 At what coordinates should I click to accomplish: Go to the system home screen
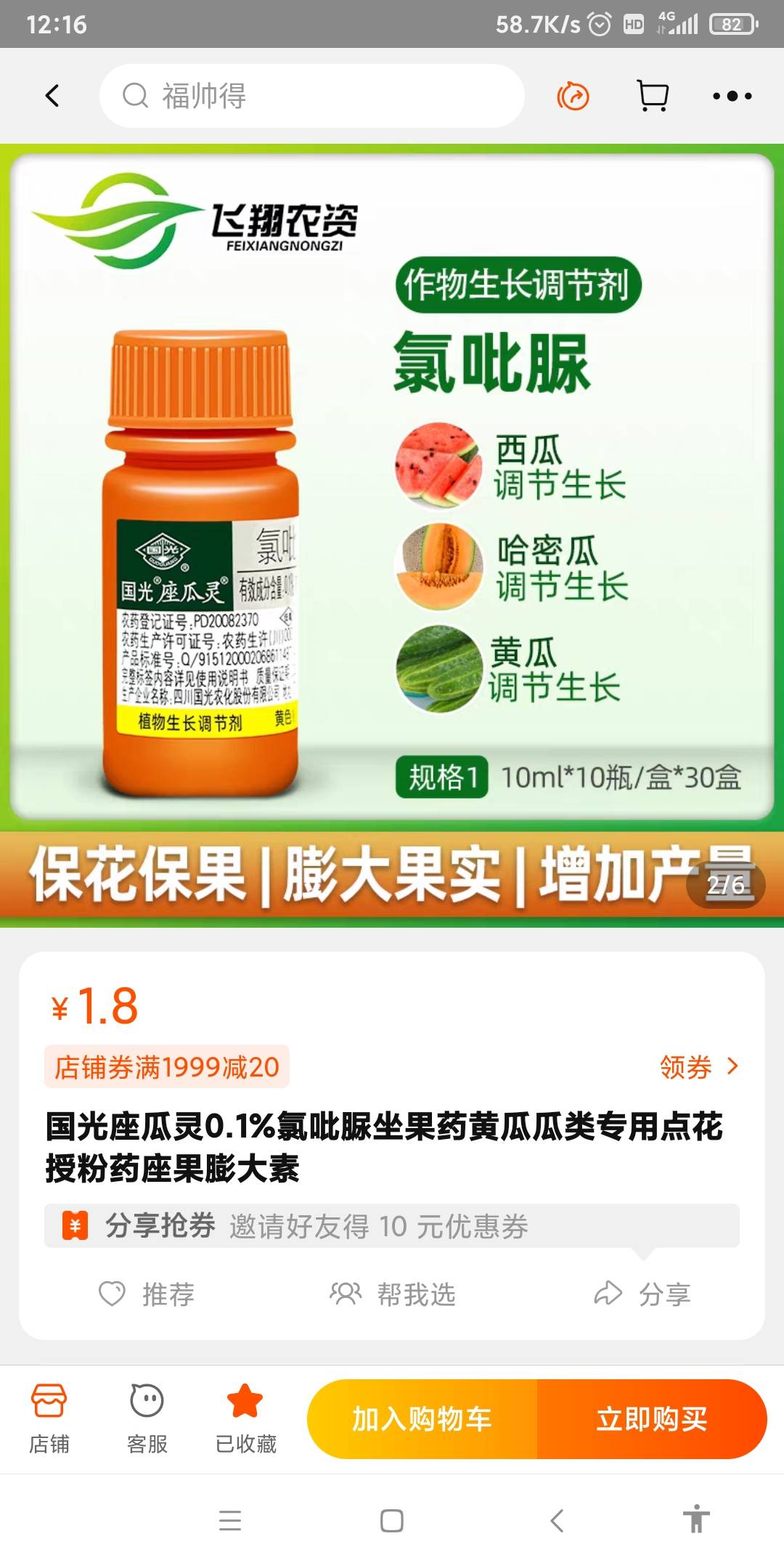coord(392,1521)
